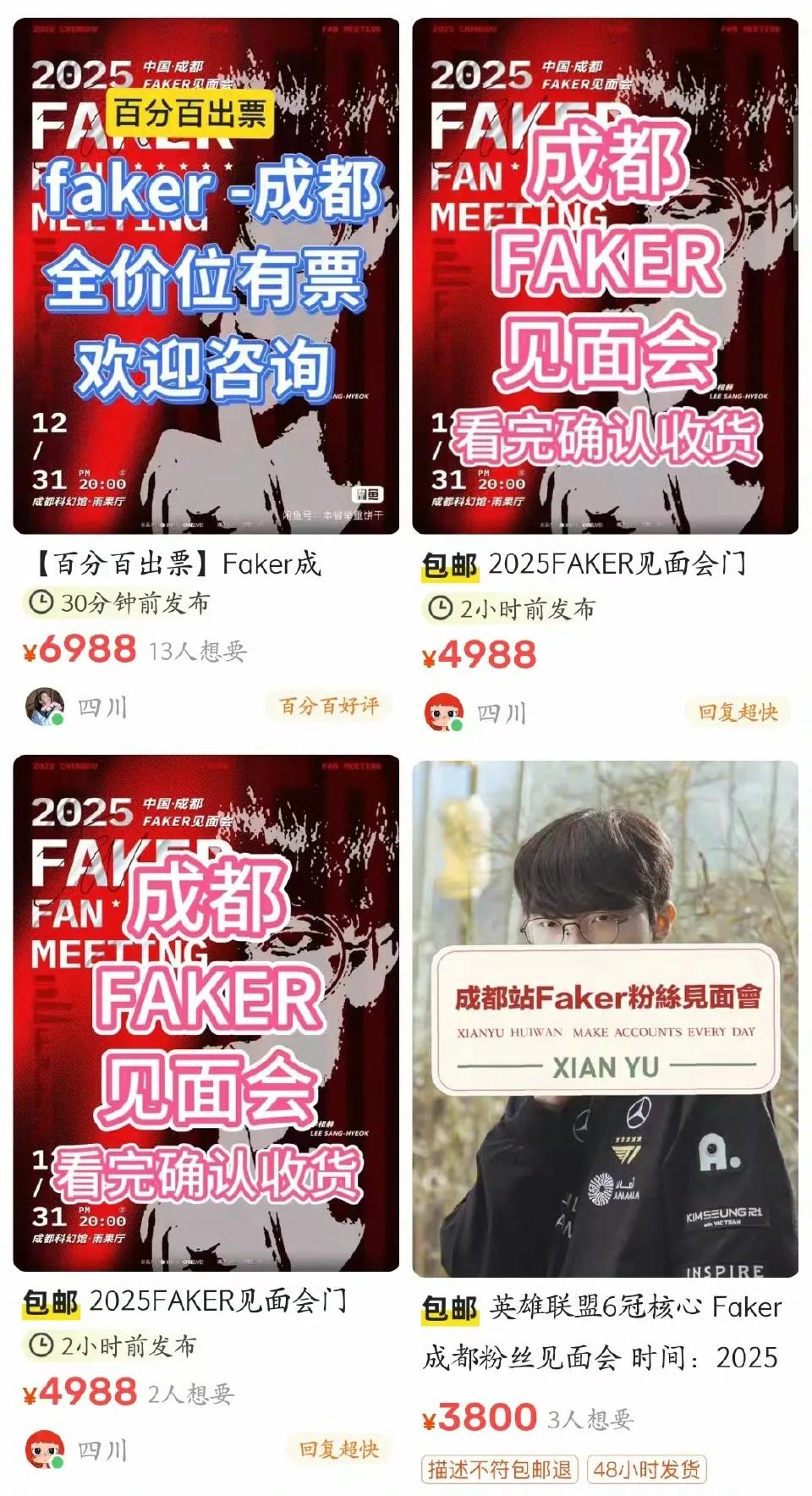The width and height of the screenshot is (812, 1496).
Task: View the seller avatar next to 百分百好评
Action: click(x=45, y=707)
